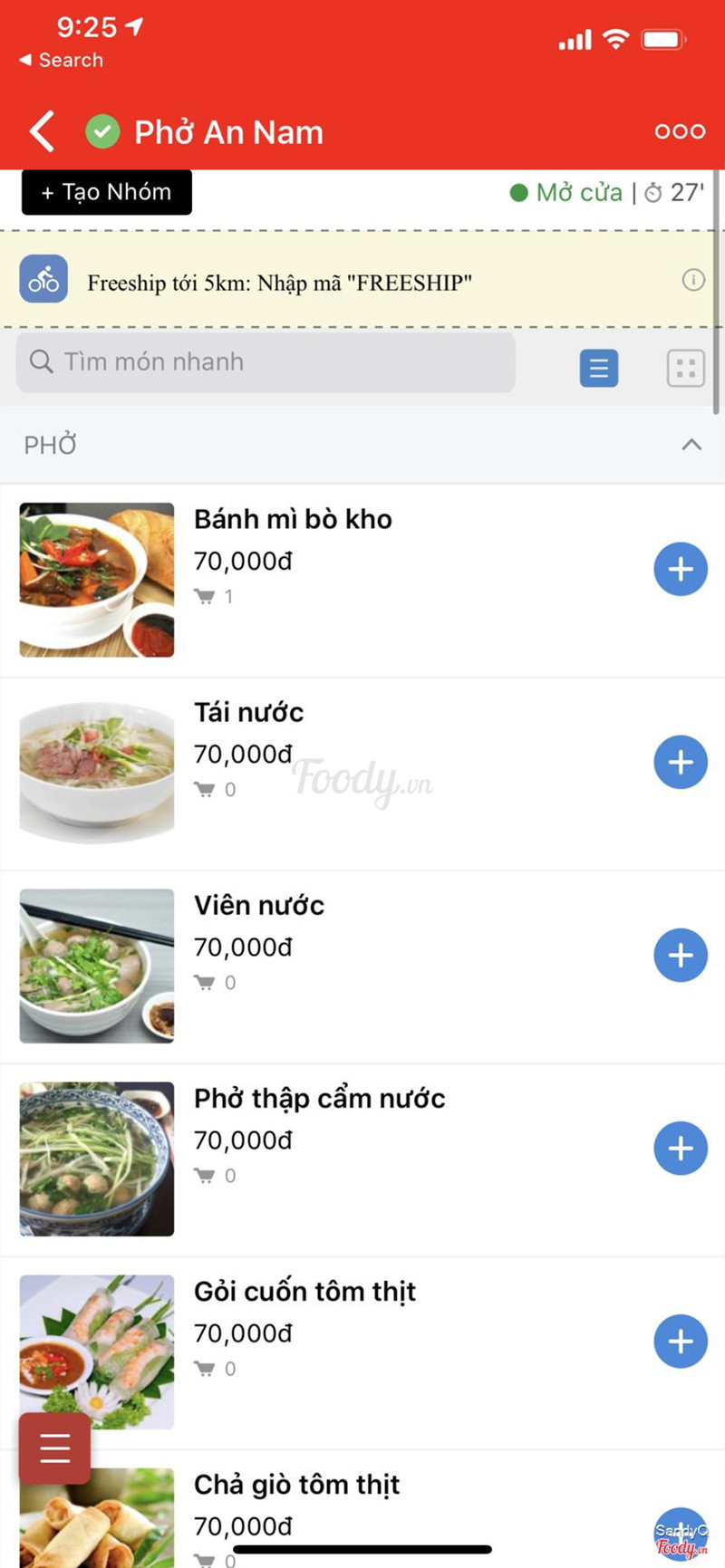
Task: Switch to list view layout
Action: pos(598,368)
